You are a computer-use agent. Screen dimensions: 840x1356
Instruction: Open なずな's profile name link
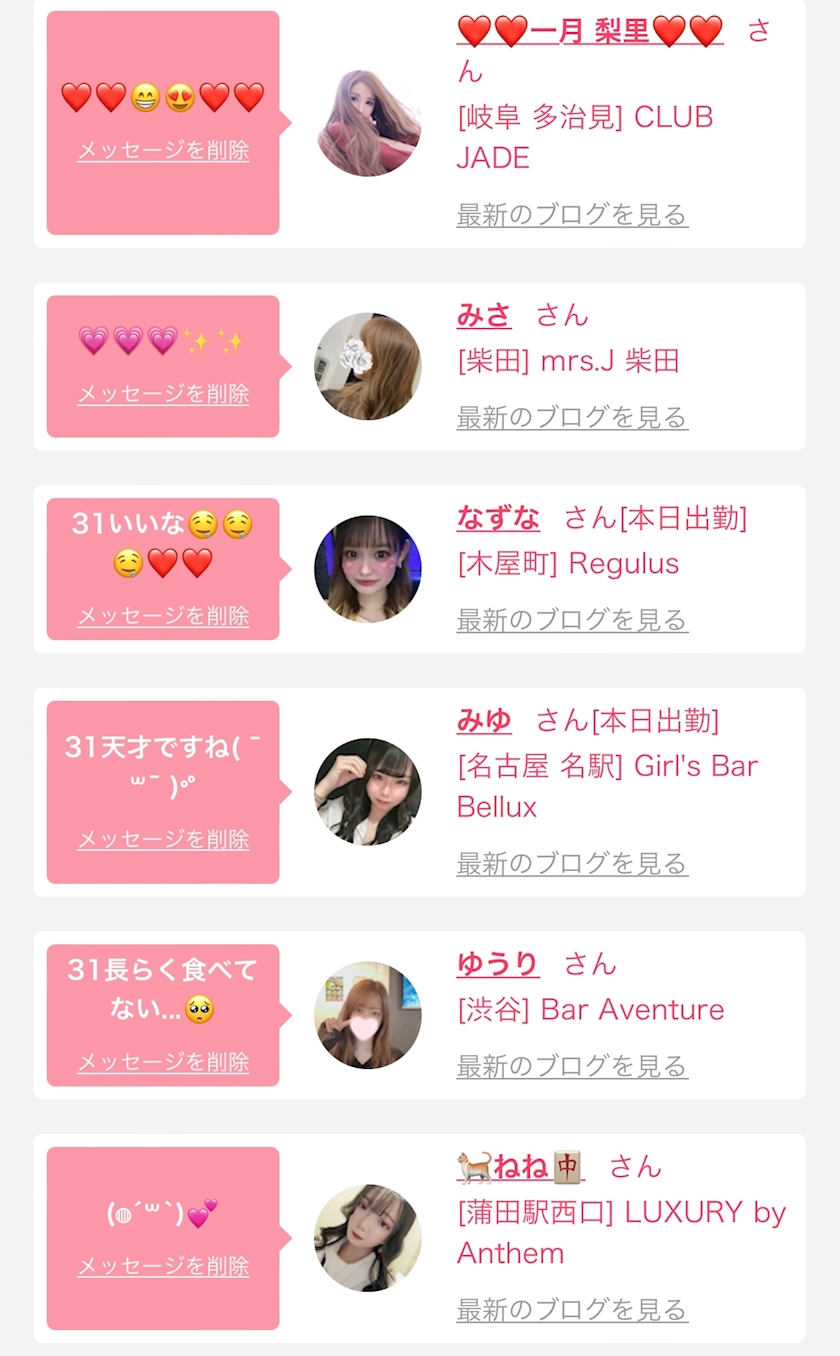coord(498,518)
